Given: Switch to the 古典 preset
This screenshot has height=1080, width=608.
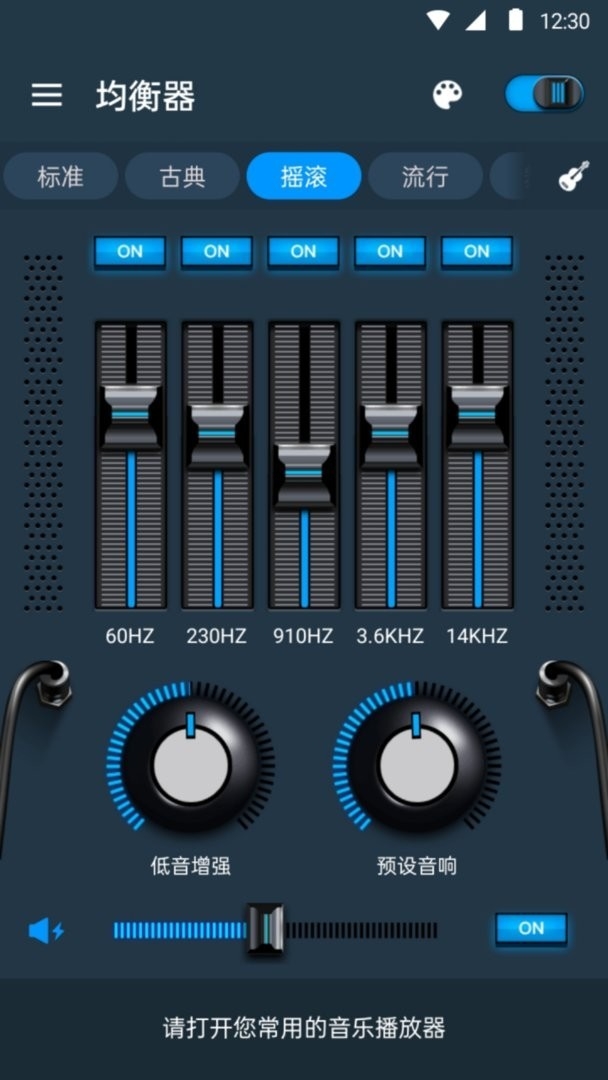Looking at the screenshot, I should pos(182,176).
